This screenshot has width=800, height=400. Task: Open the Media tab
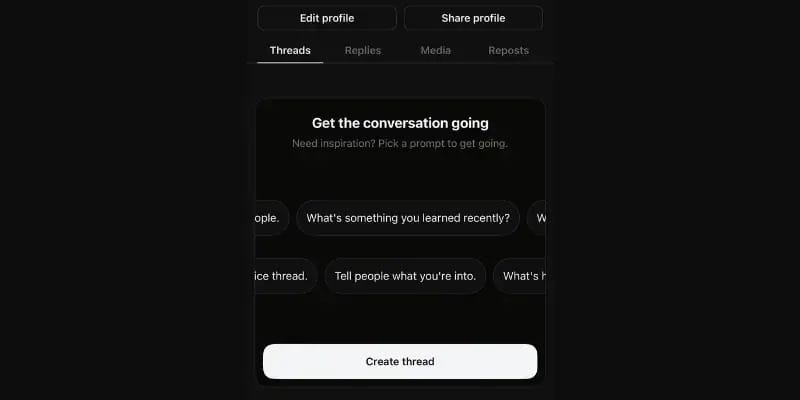point(435,50)
